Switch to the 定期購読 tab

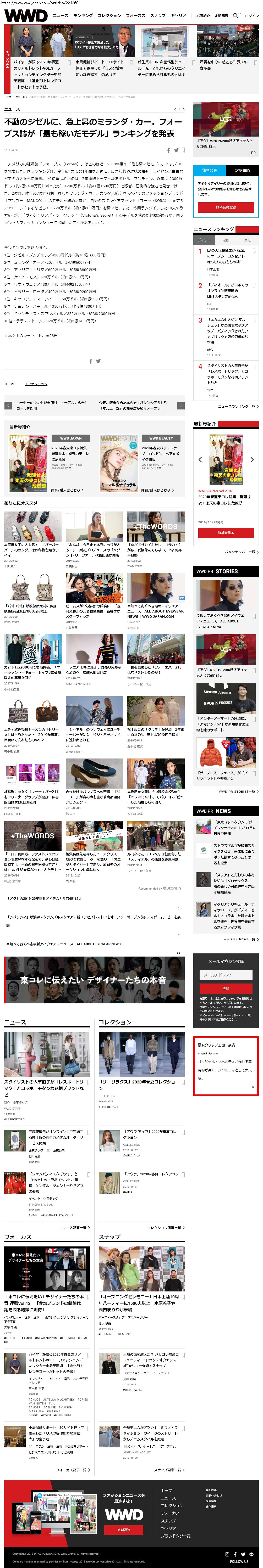click(242, 170)
